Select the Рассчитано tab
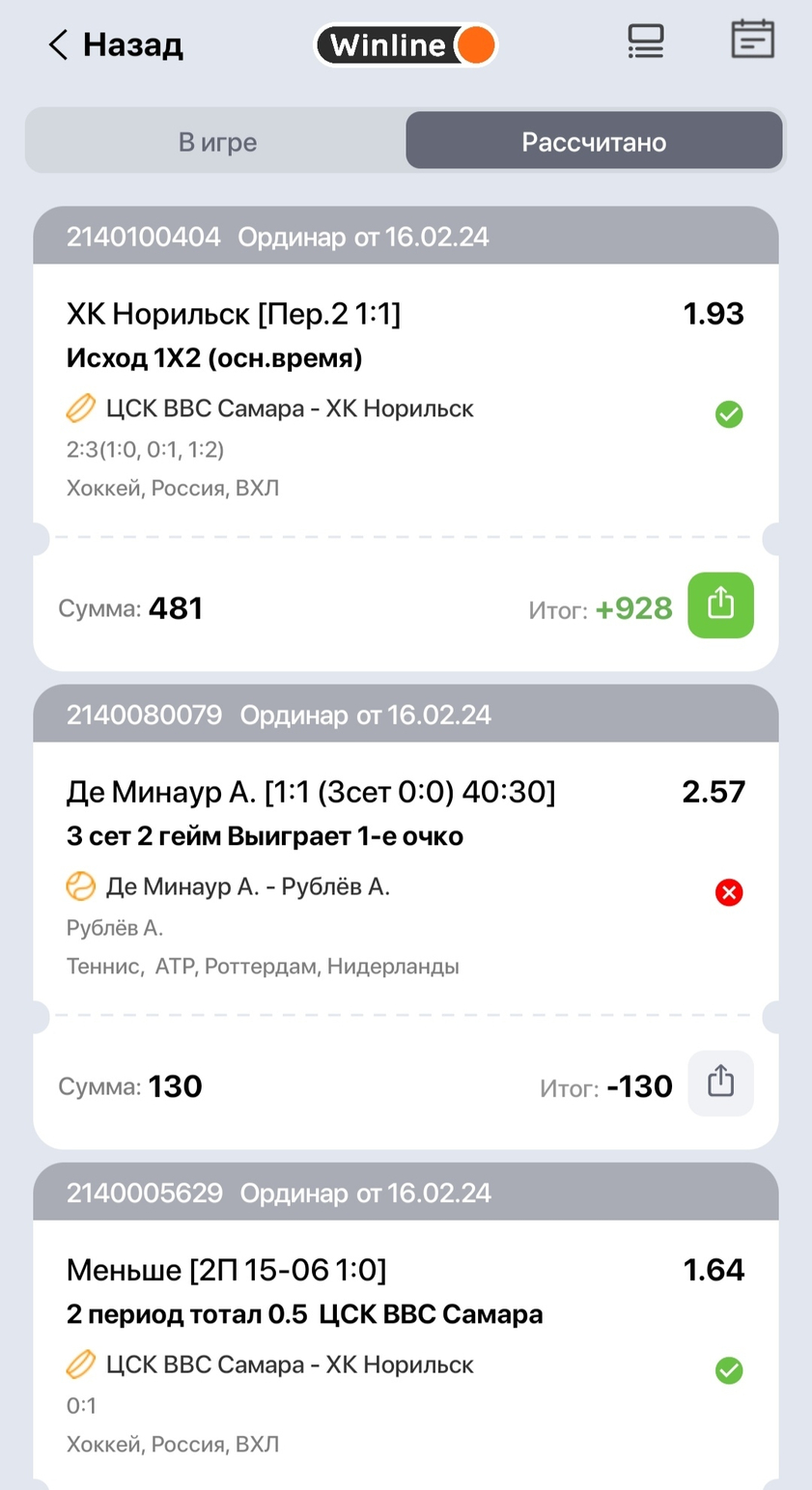 (x=594, y=142)
